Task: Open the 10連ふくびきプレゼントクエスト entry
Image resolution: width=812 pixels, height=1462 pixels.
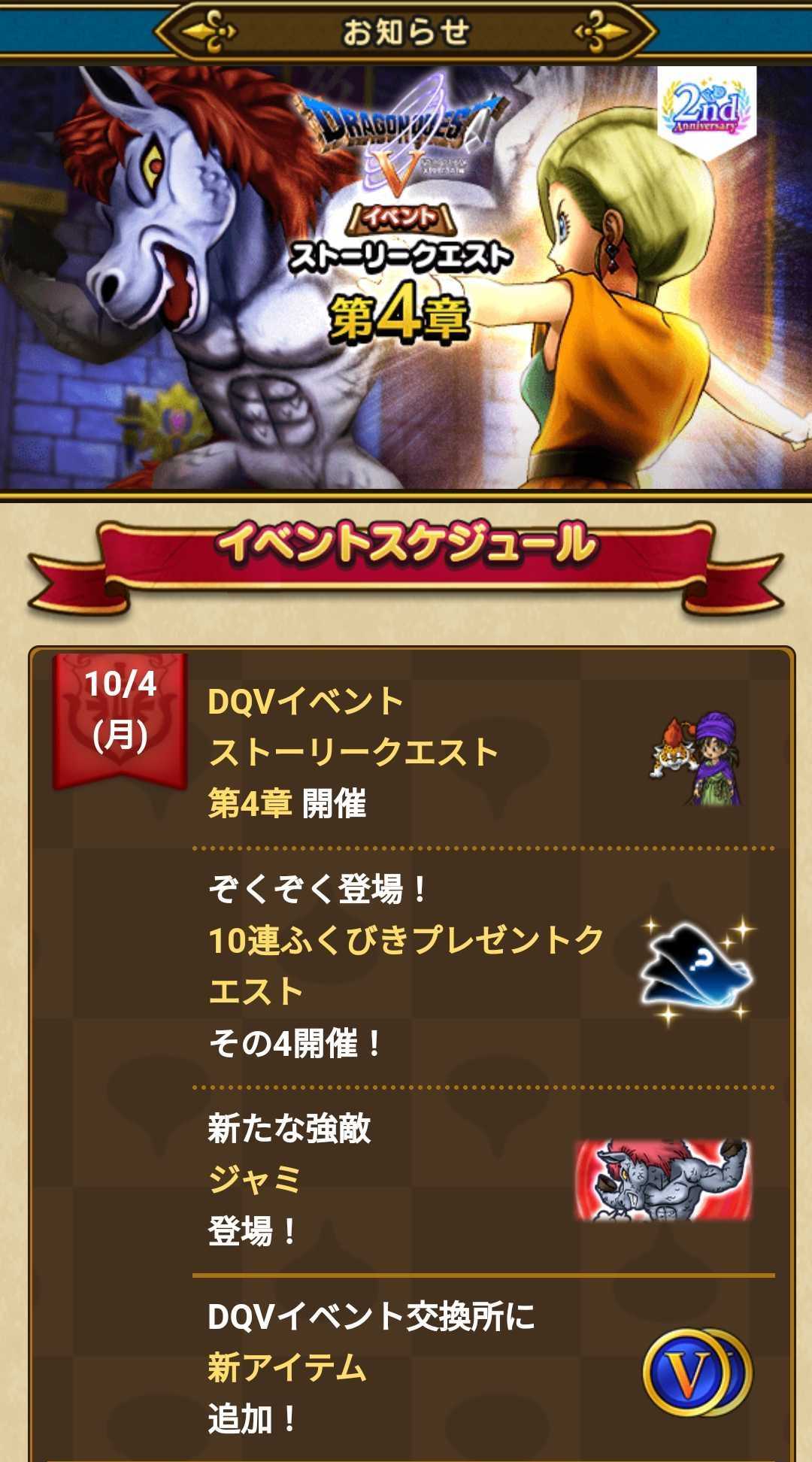Action: (x=483, y=967)
